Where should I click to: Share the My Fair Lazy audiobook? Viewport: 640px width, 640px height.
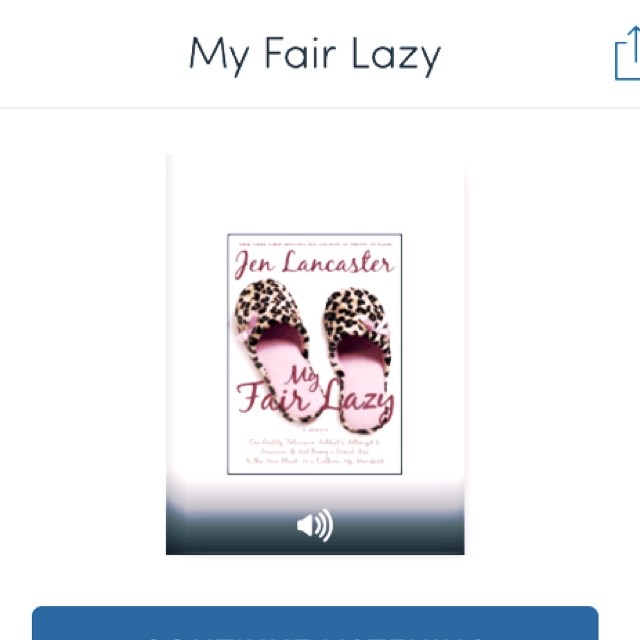[x=627, y=54]
